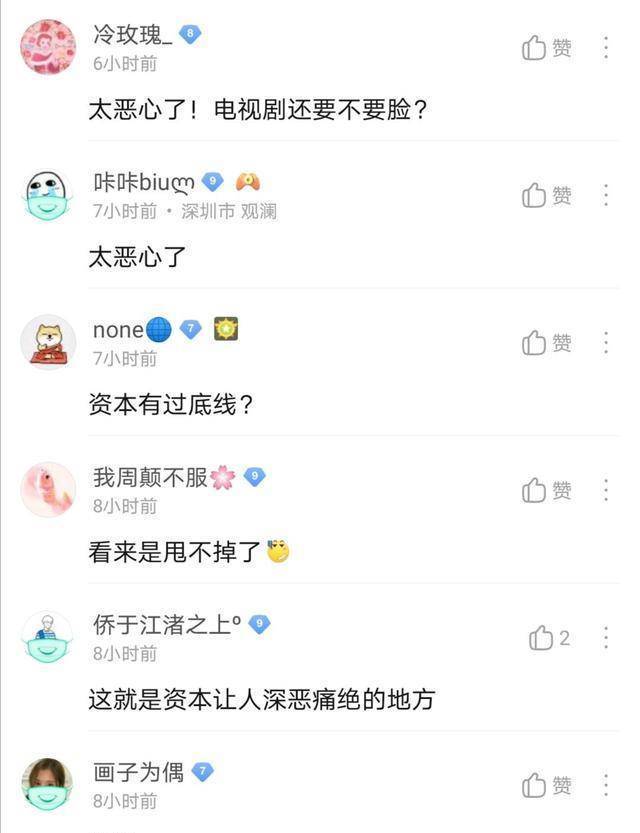This screenshot has height=833, width=640.
Task: Open three-dot menu on none's comment
Action: [x=606, y=343]
